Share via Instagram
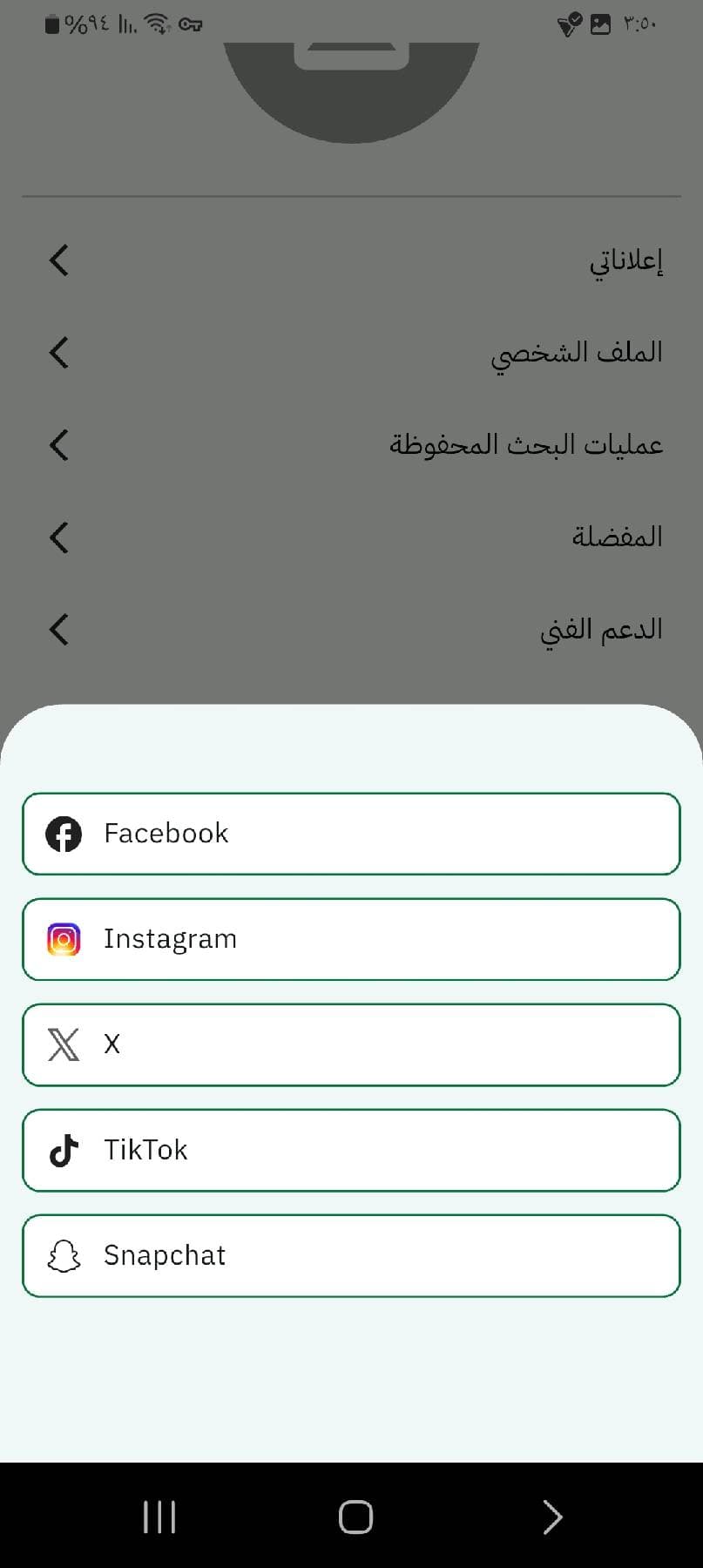 click(351, 939)
